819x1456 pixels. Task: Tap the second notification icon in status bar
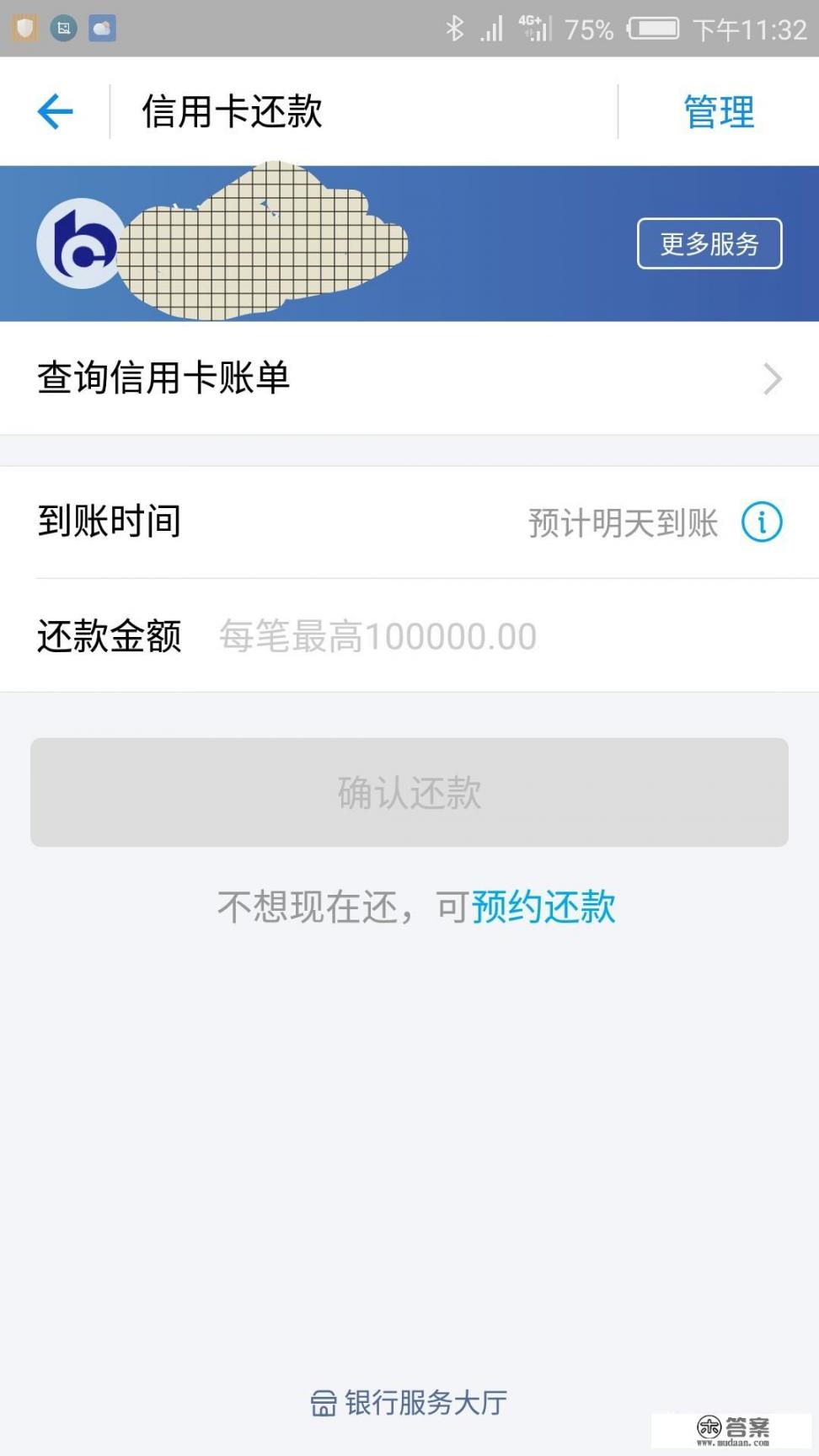click(x=63, y=27)
